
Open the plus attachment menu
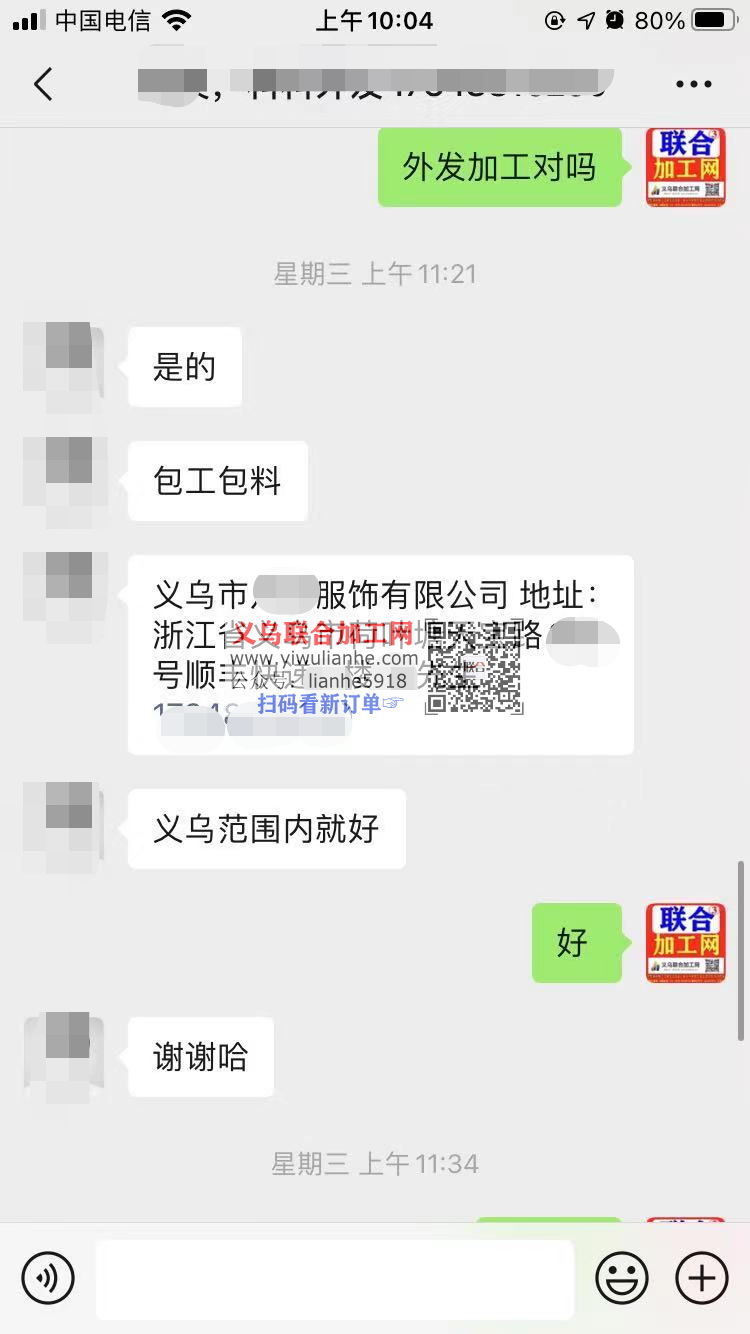pyautogui.click(x=702, y=1277)
